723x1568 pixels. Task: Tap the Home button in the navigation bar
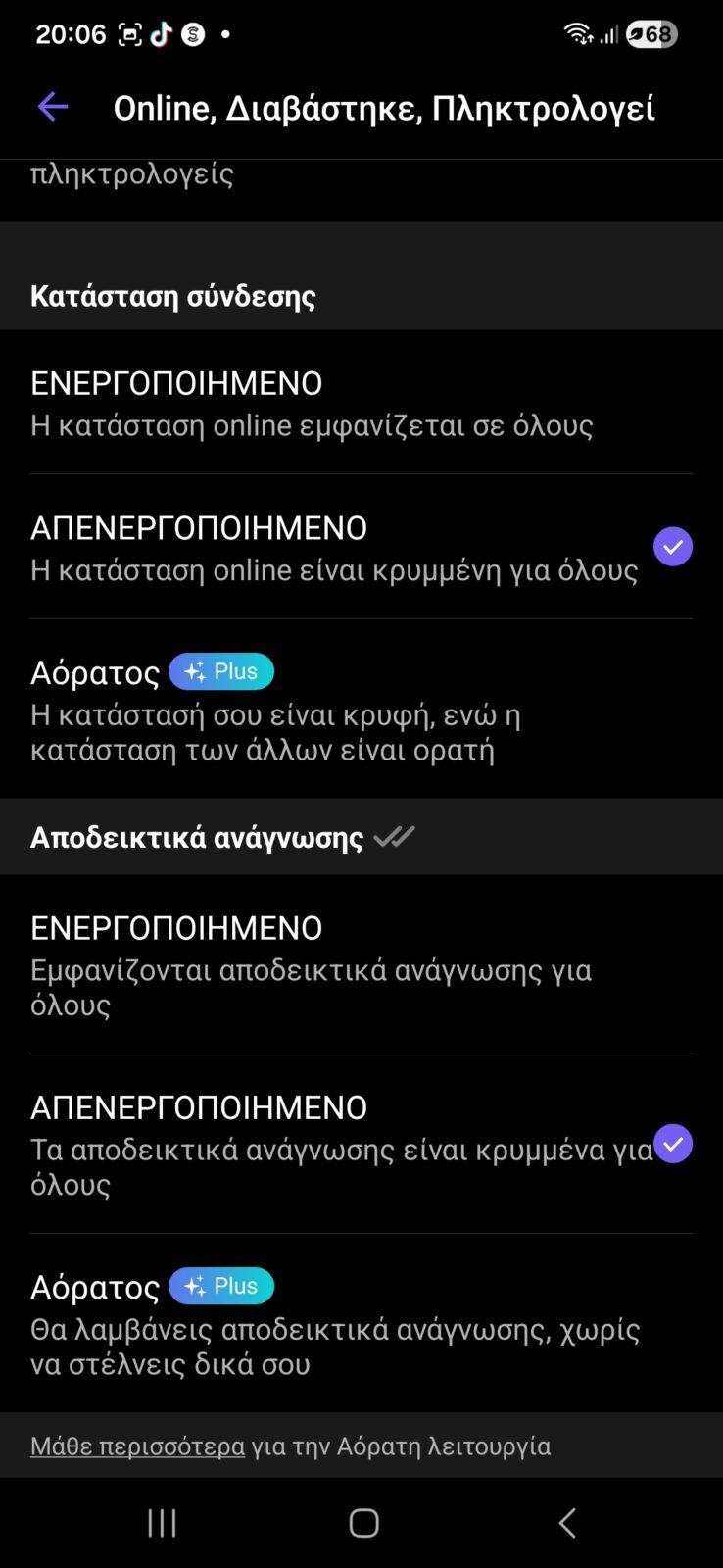[362, 1522]
